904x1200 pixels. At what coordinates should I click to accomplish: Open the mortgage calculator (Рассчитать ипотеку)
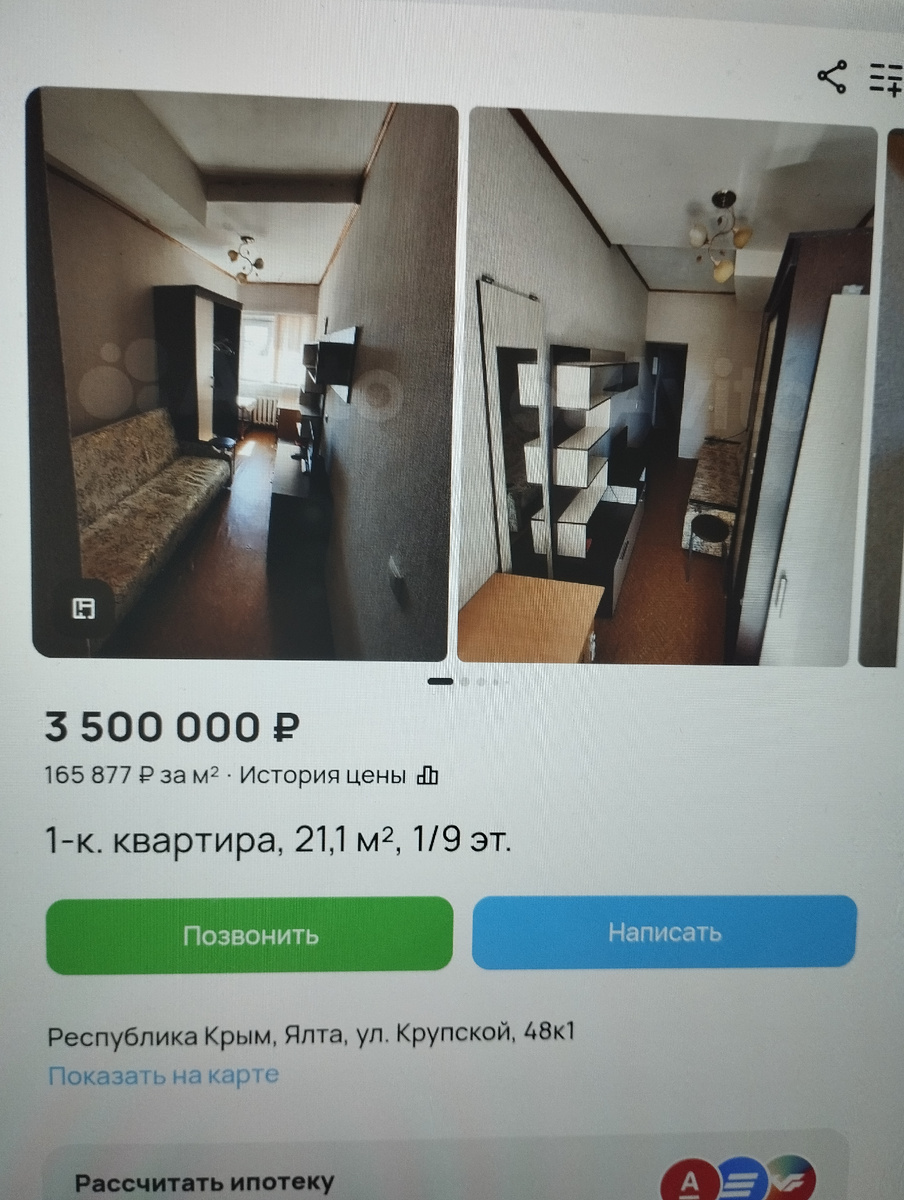[205, 1183]
